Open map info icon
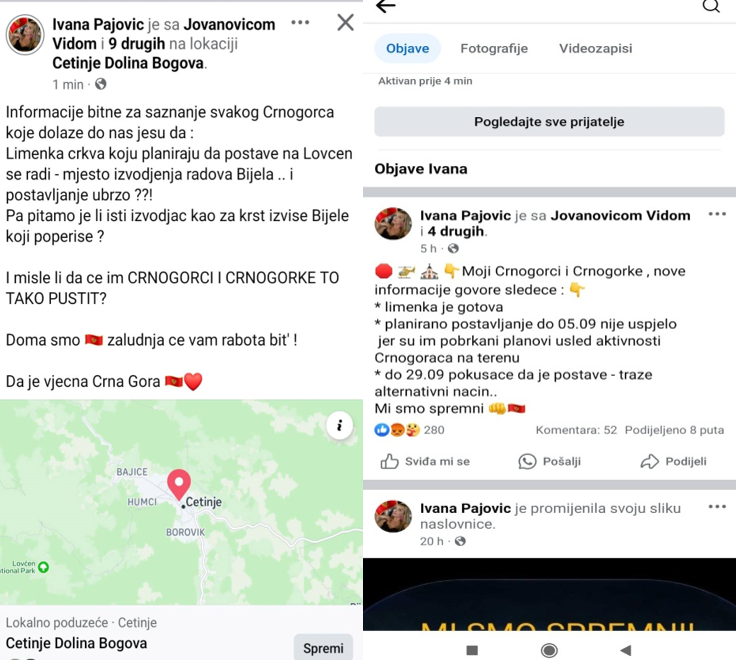The width and height of the screenshot is (746, 660). pos(339,426)
